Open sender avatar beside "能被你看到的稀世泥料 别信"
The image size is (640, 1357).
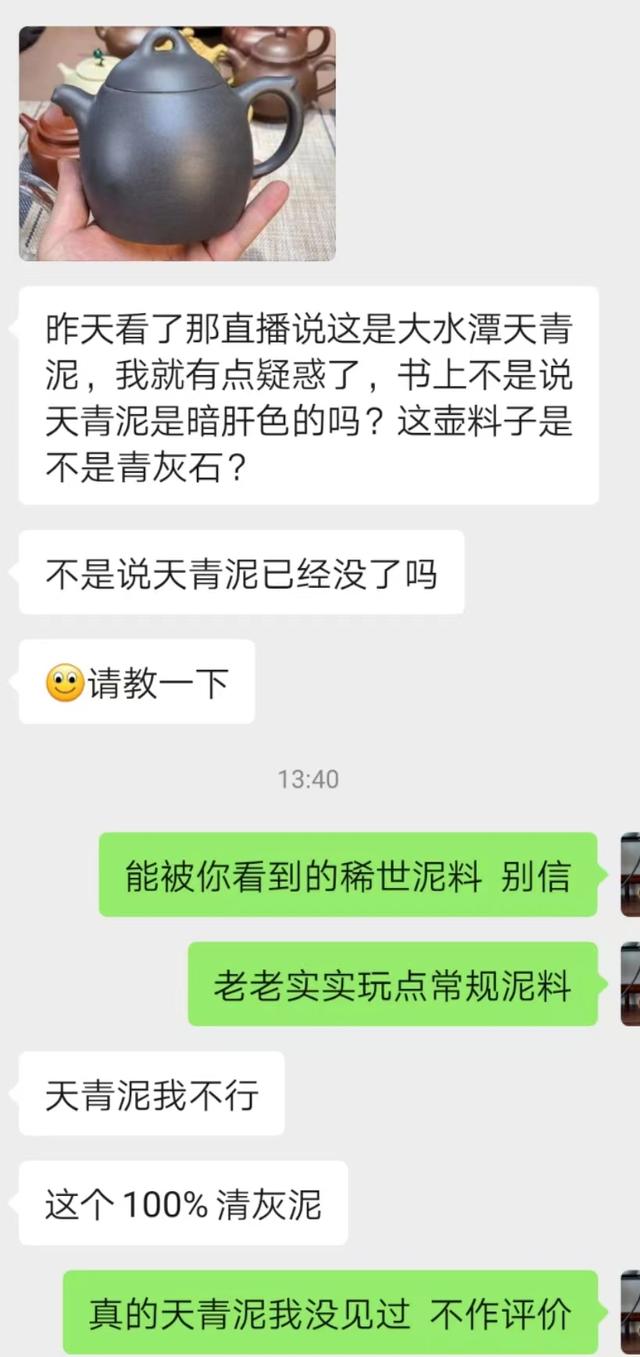(x=630, y=874)
